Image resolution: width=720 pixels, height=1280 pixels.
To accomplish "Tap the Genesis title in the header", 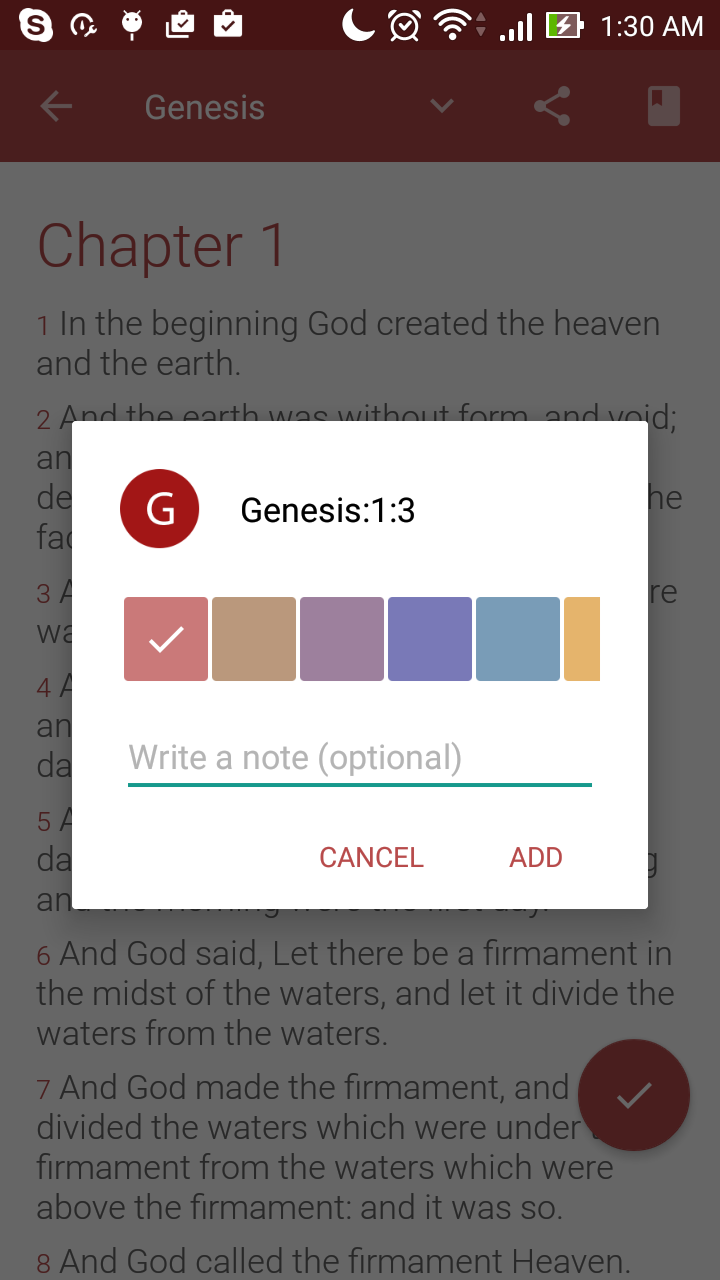I will point(204,106).
